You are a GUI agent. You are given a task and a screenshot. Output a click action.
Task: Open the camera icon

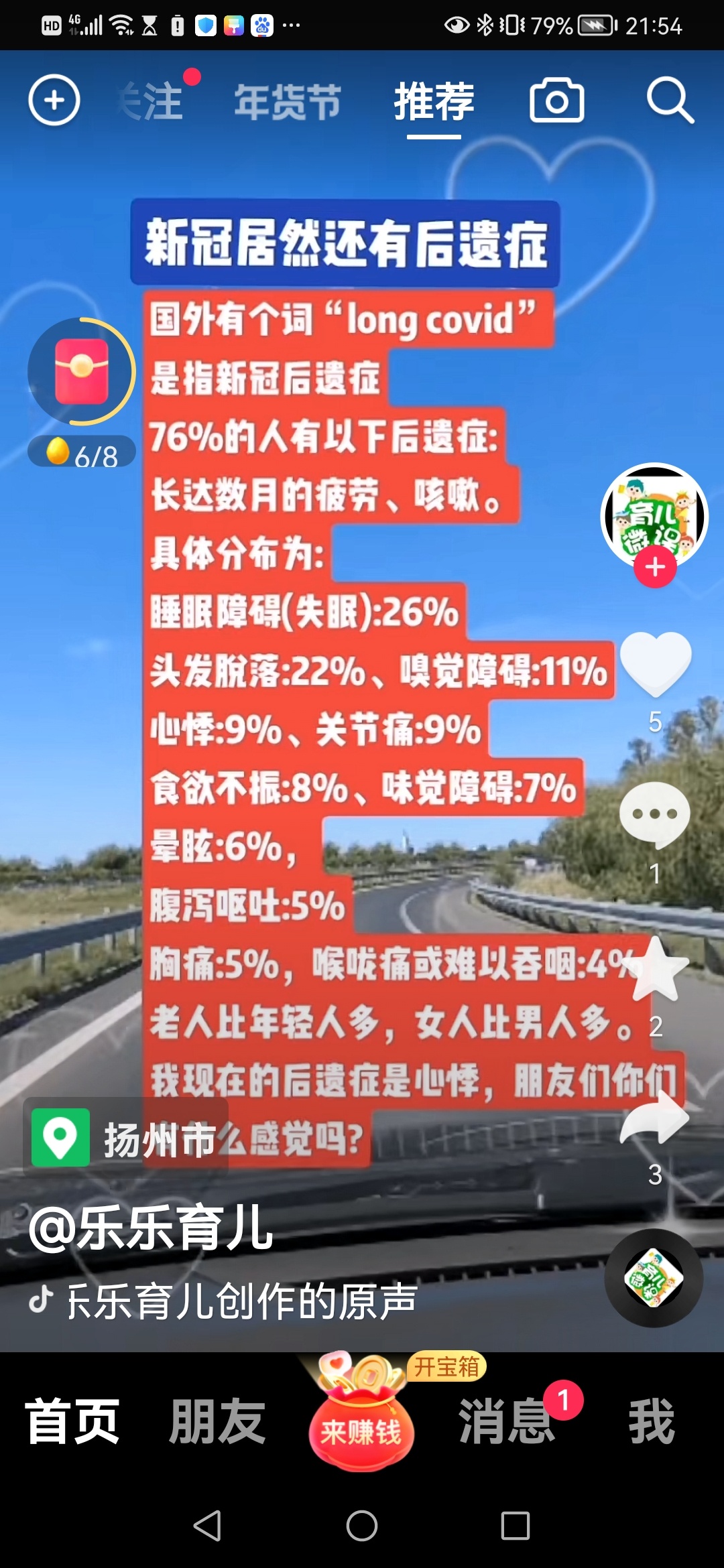tap(556, 101)
